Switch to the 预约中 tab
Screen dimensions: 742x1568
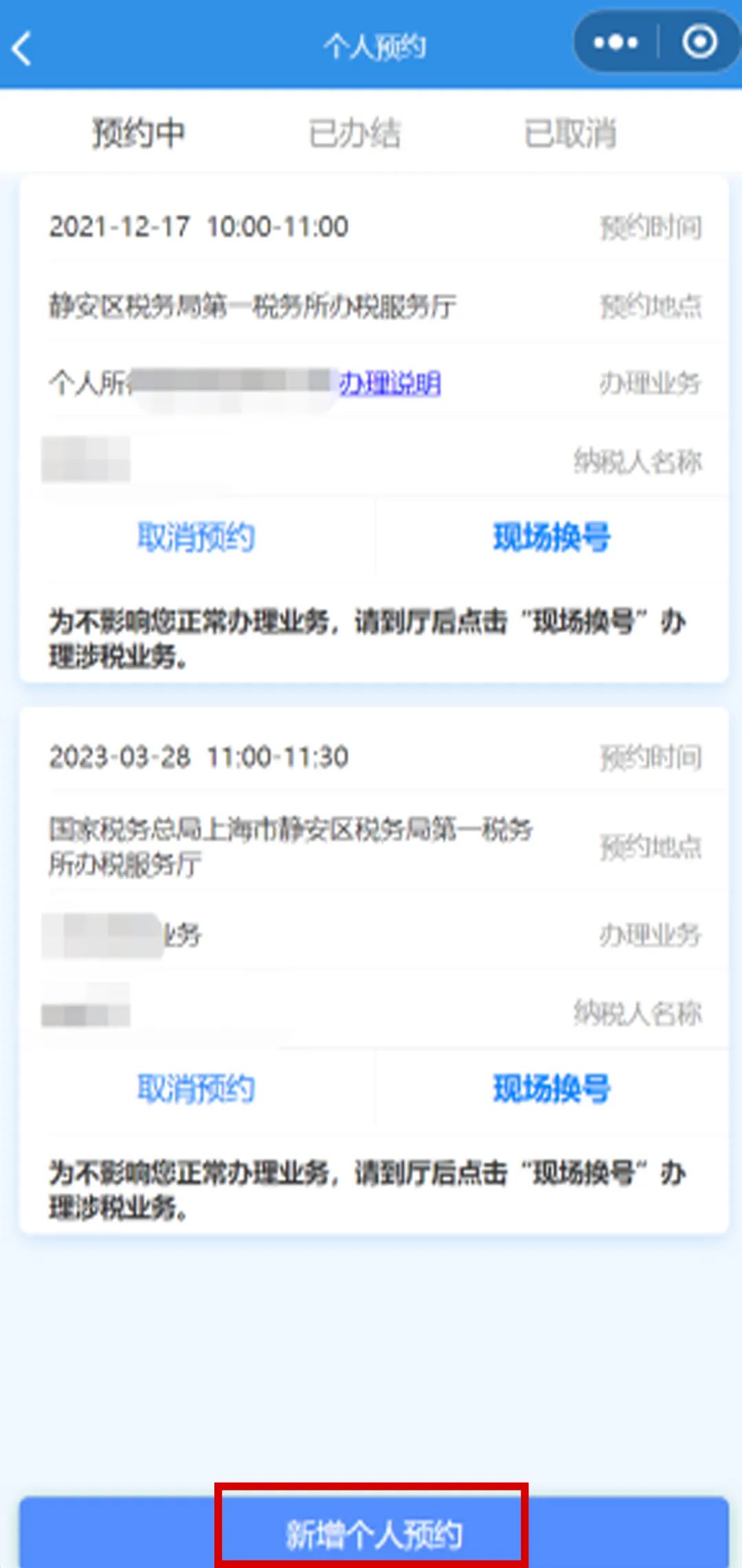coord(139,133)
